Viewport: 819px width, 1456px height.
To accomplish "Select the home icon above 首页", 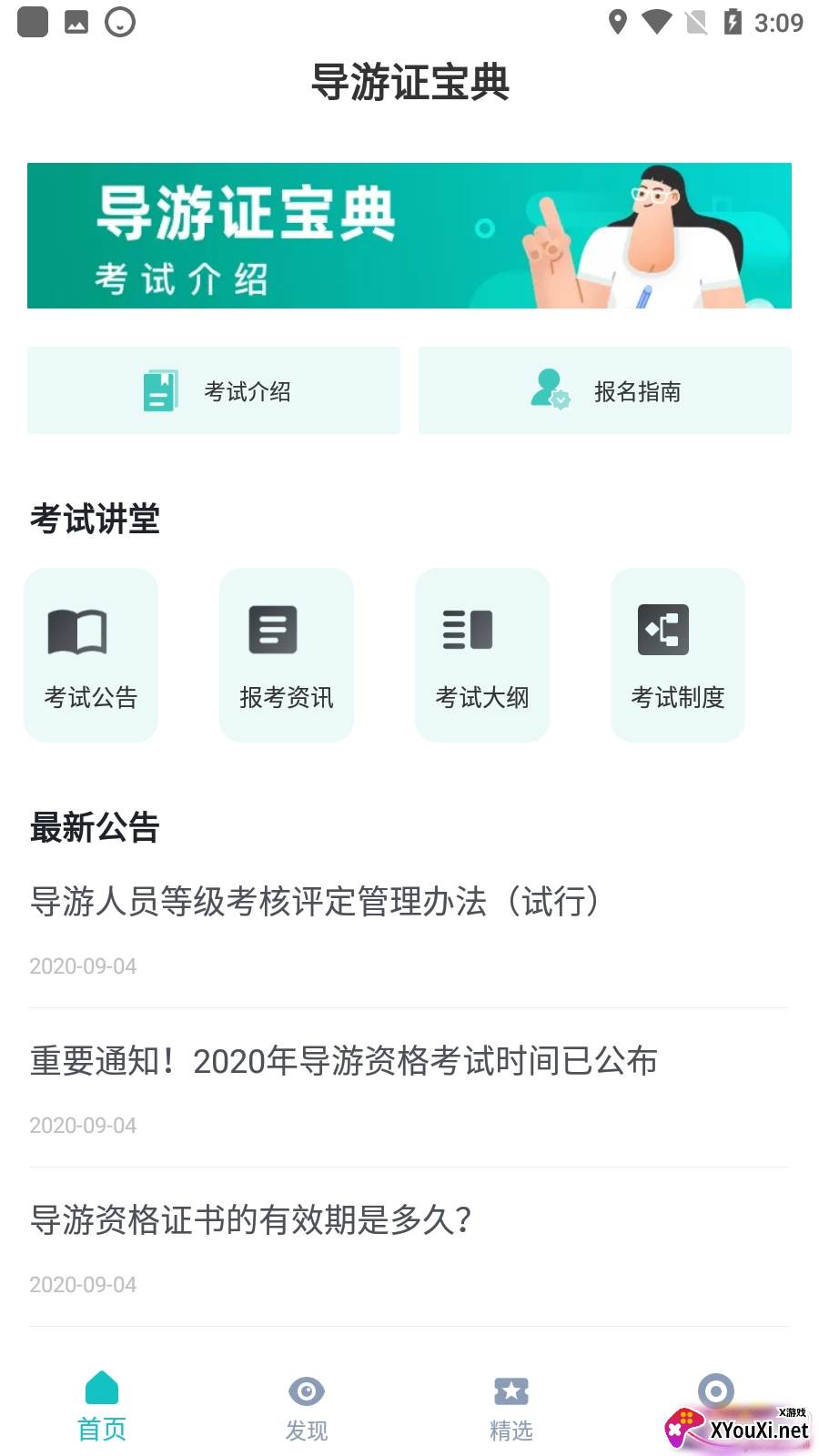I will 101,1390.
